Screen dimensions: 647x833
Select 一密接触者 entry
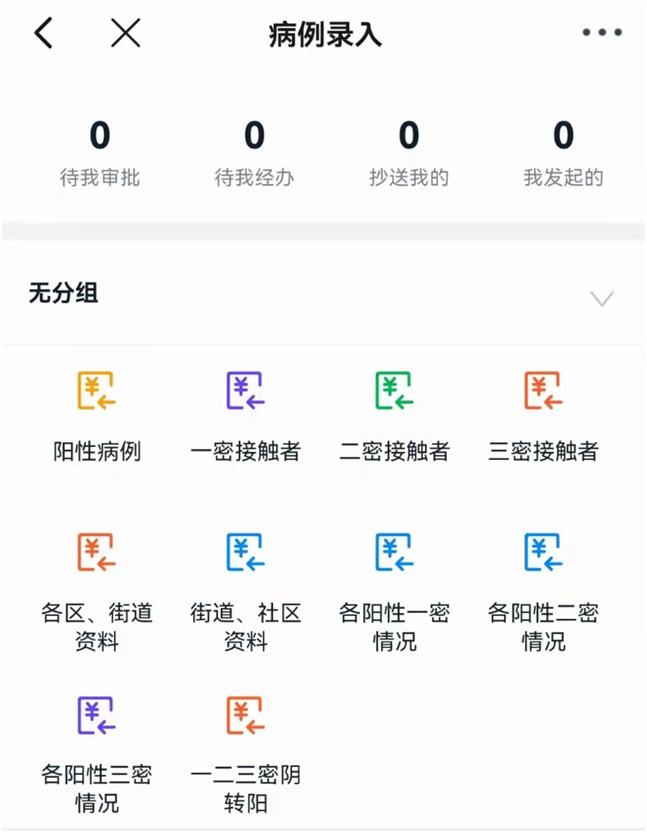point(245,414)
